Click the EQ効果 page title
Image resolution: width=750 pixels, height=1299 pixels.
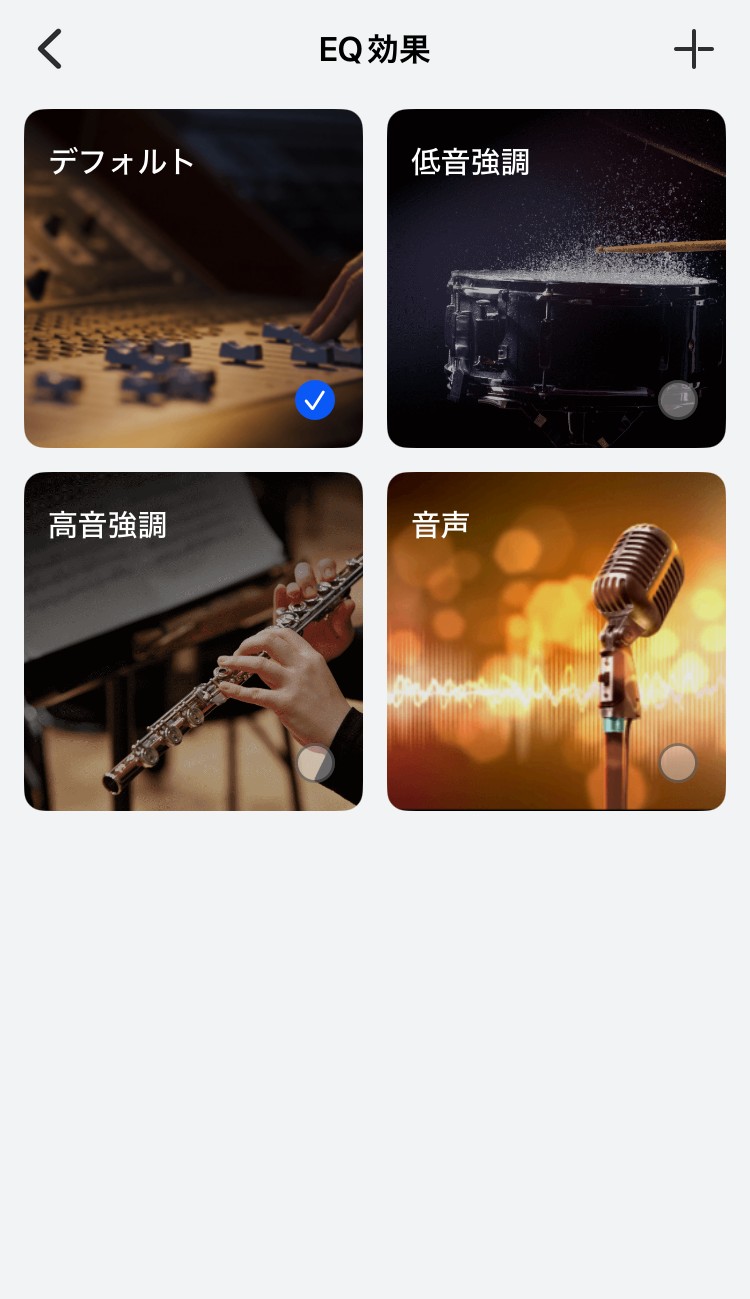[375, 48]
